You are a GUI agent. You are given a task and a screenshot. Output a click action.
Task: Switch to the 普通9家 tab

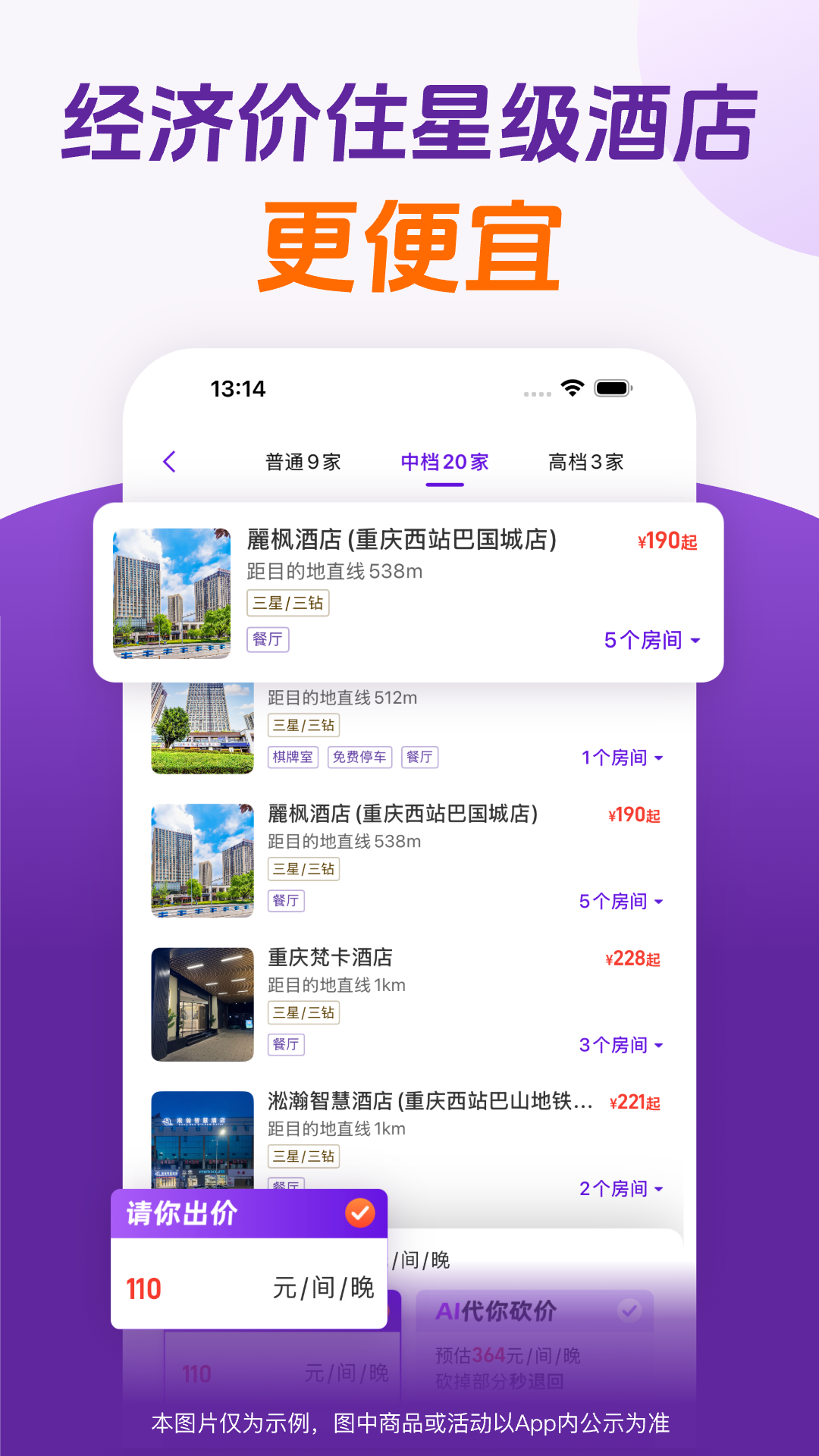click(303, 461)
